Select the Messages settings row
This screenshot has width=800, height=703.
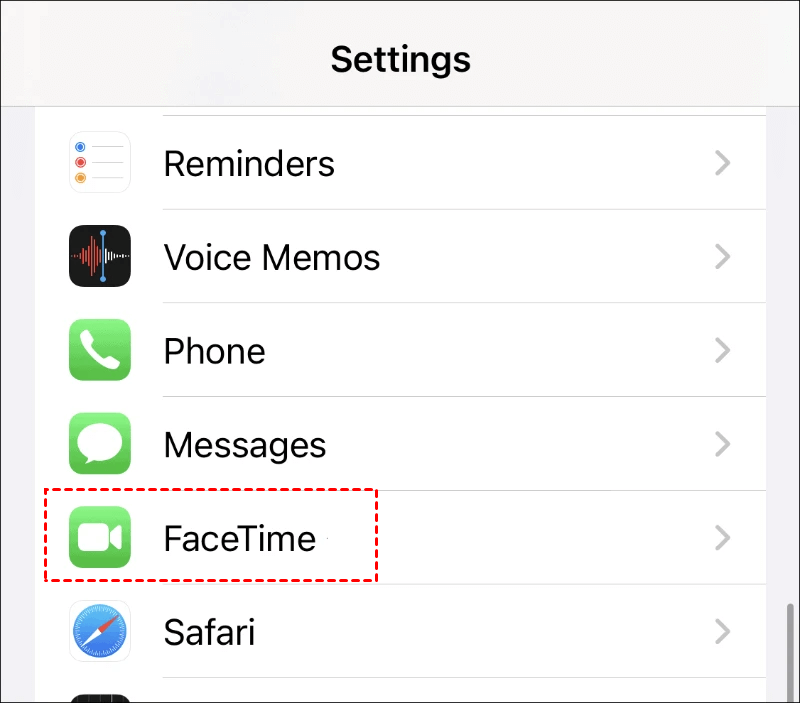point(245,444)
